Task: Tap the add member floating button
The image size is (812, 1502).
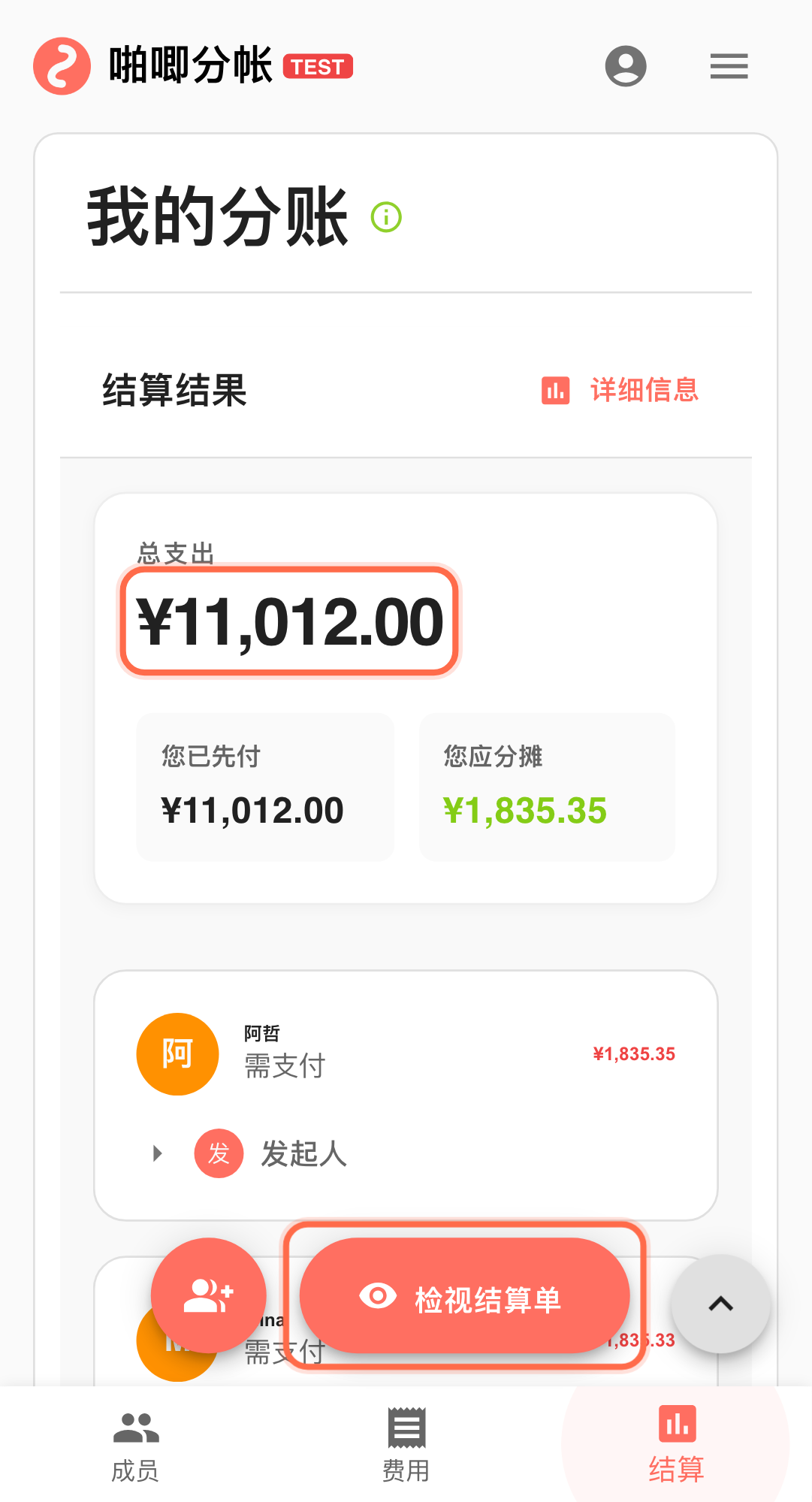Action: click(x=208, y=1295)
